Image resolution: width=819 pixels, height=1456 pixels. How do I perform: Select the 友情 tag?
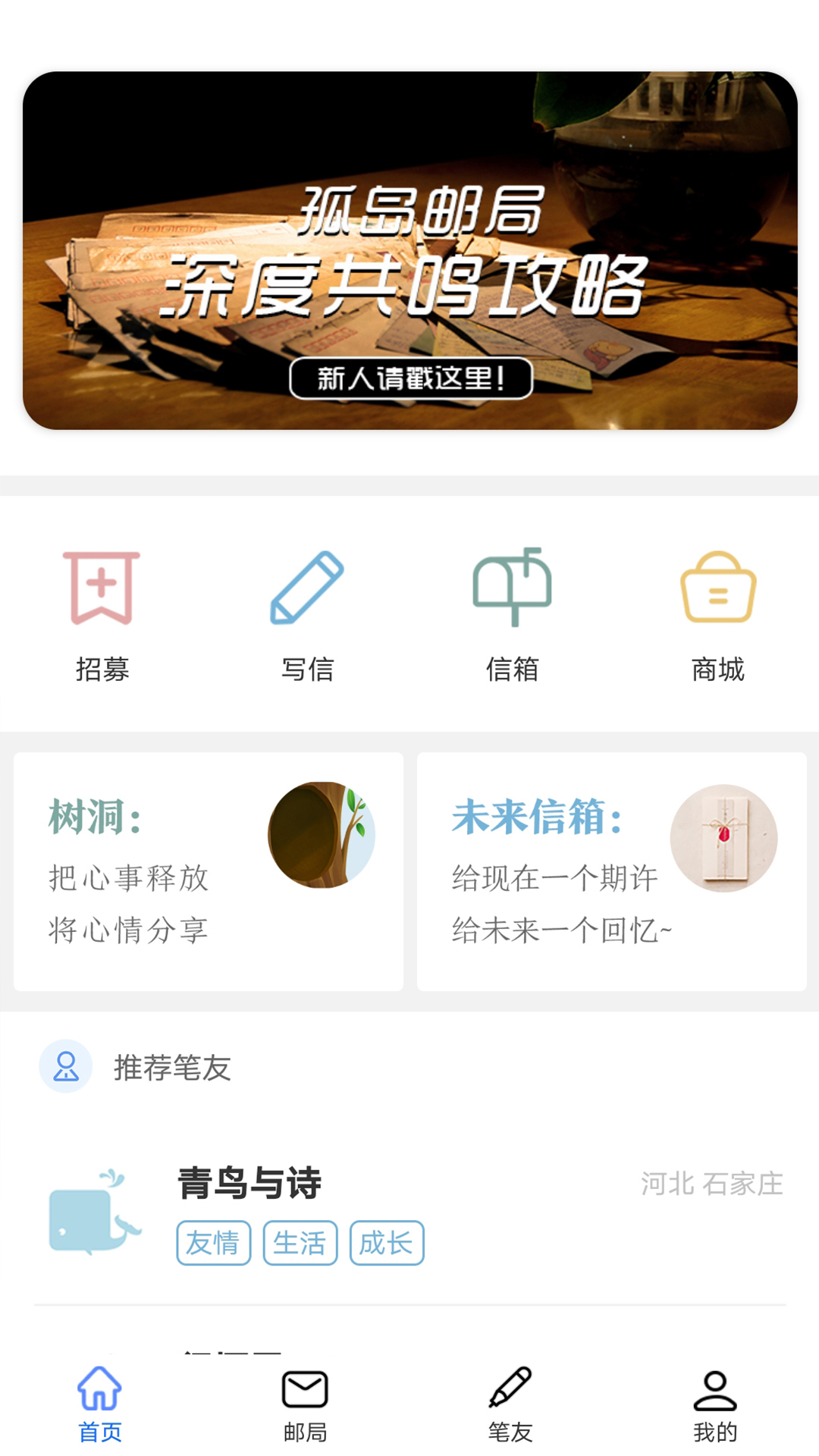click(213, 1242)
